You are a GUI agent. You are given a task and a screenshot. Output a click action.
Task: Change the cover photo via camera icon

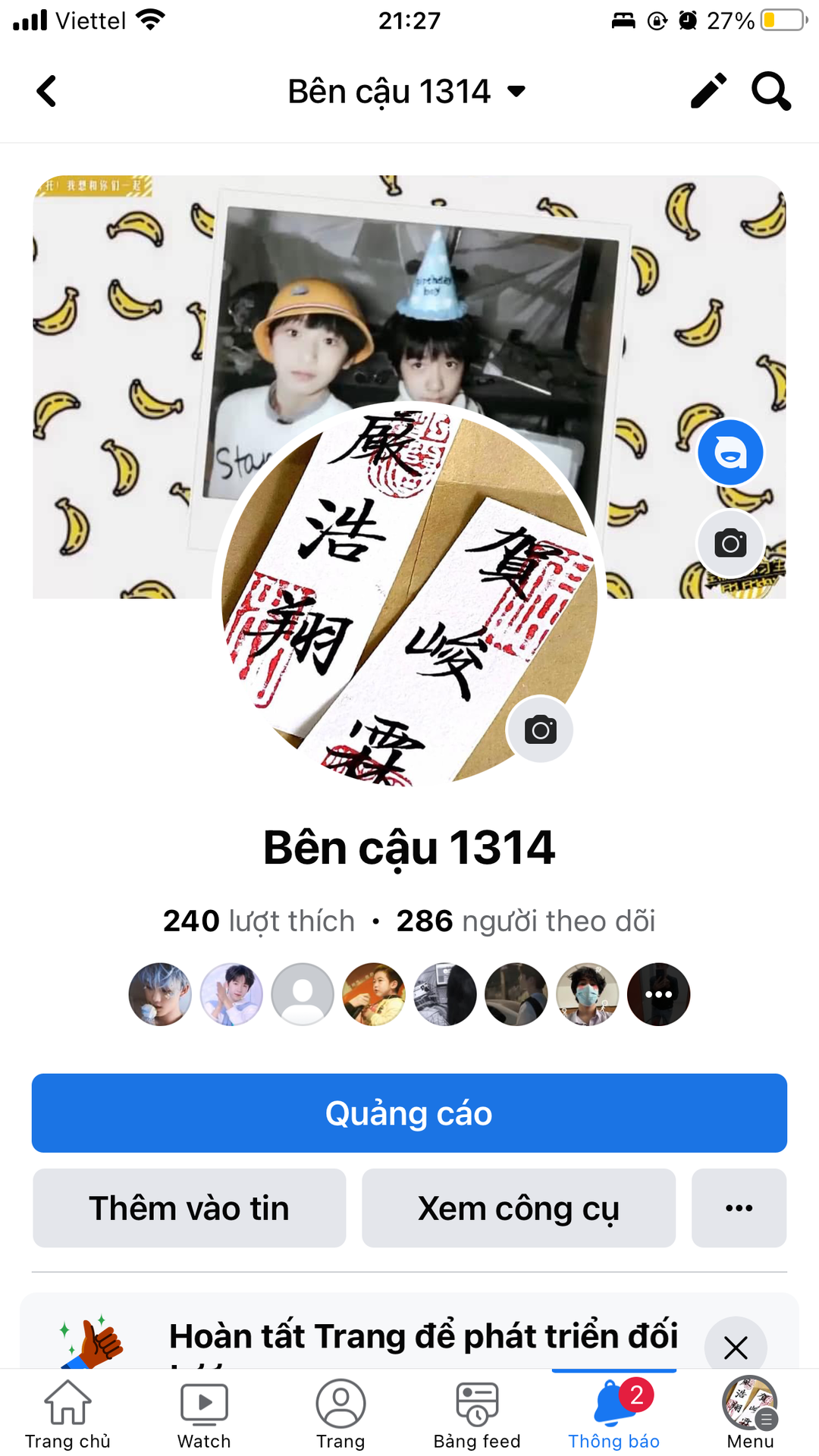(x=730, y=543)
